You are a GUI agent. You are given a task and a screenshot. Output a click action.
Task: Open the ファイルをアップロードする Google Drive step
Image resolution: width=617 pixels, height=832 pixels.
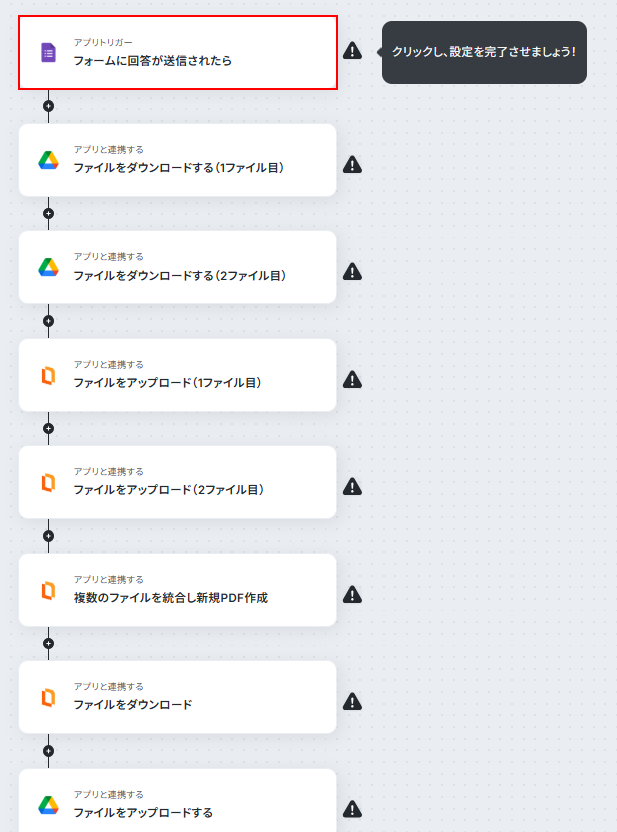(x=178, y=803)
